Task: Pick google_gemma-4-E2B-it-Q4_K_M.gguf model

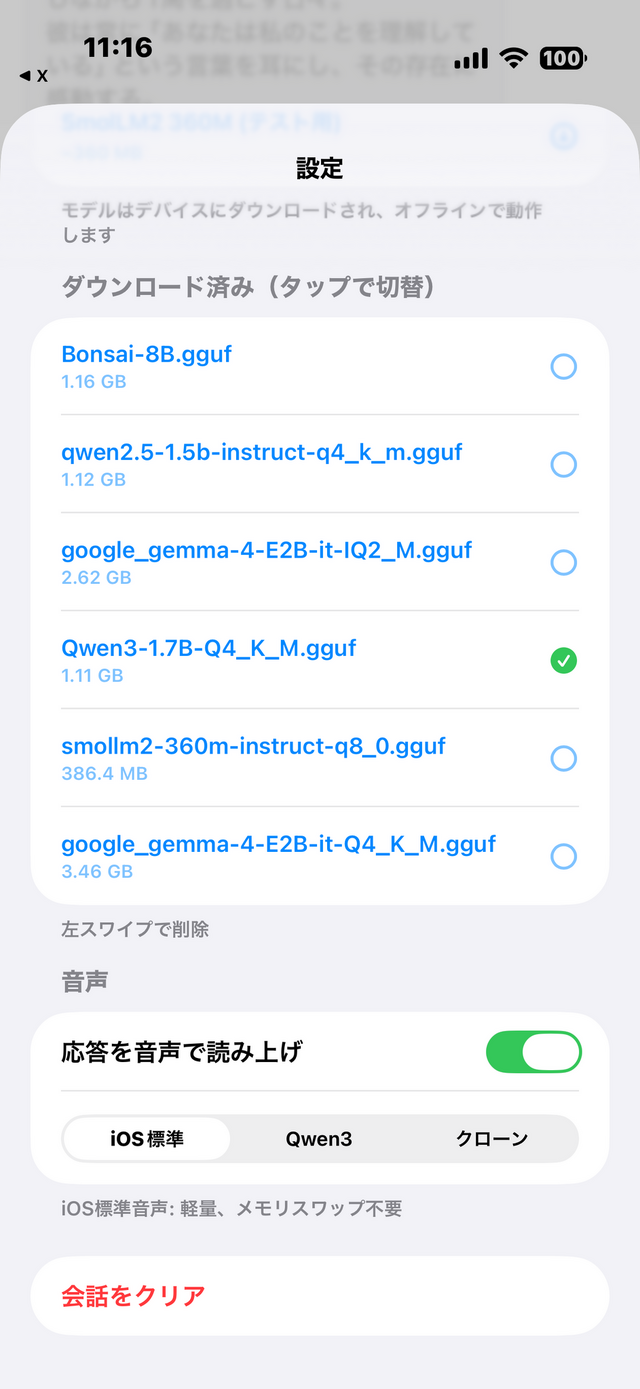Action: tap(320, 856)
